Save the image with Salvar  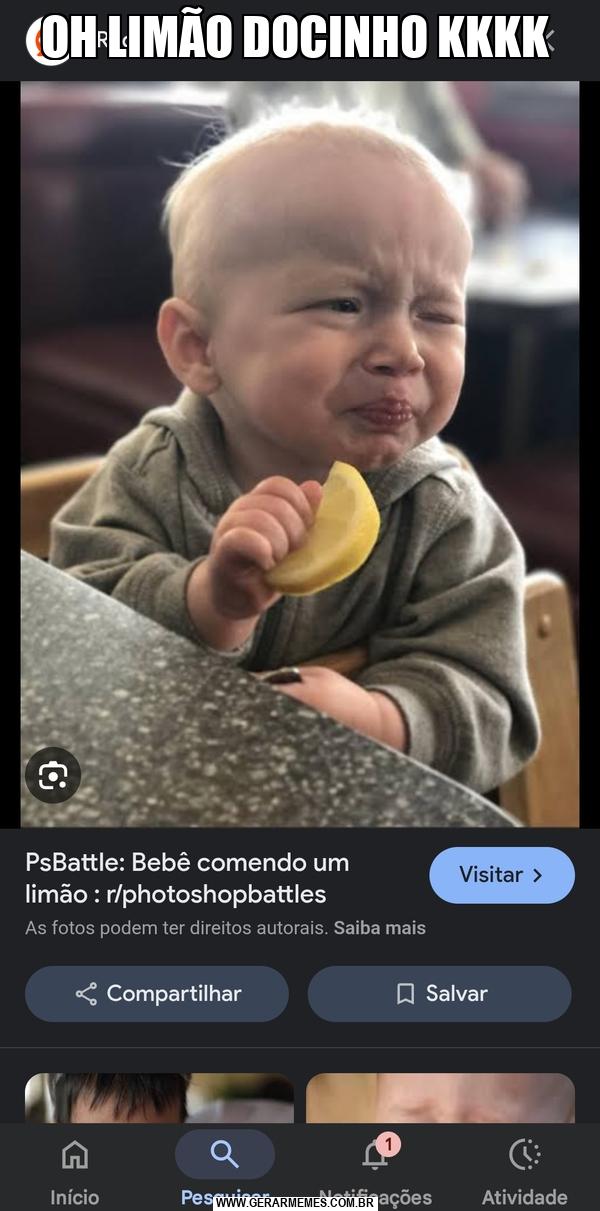440,993
